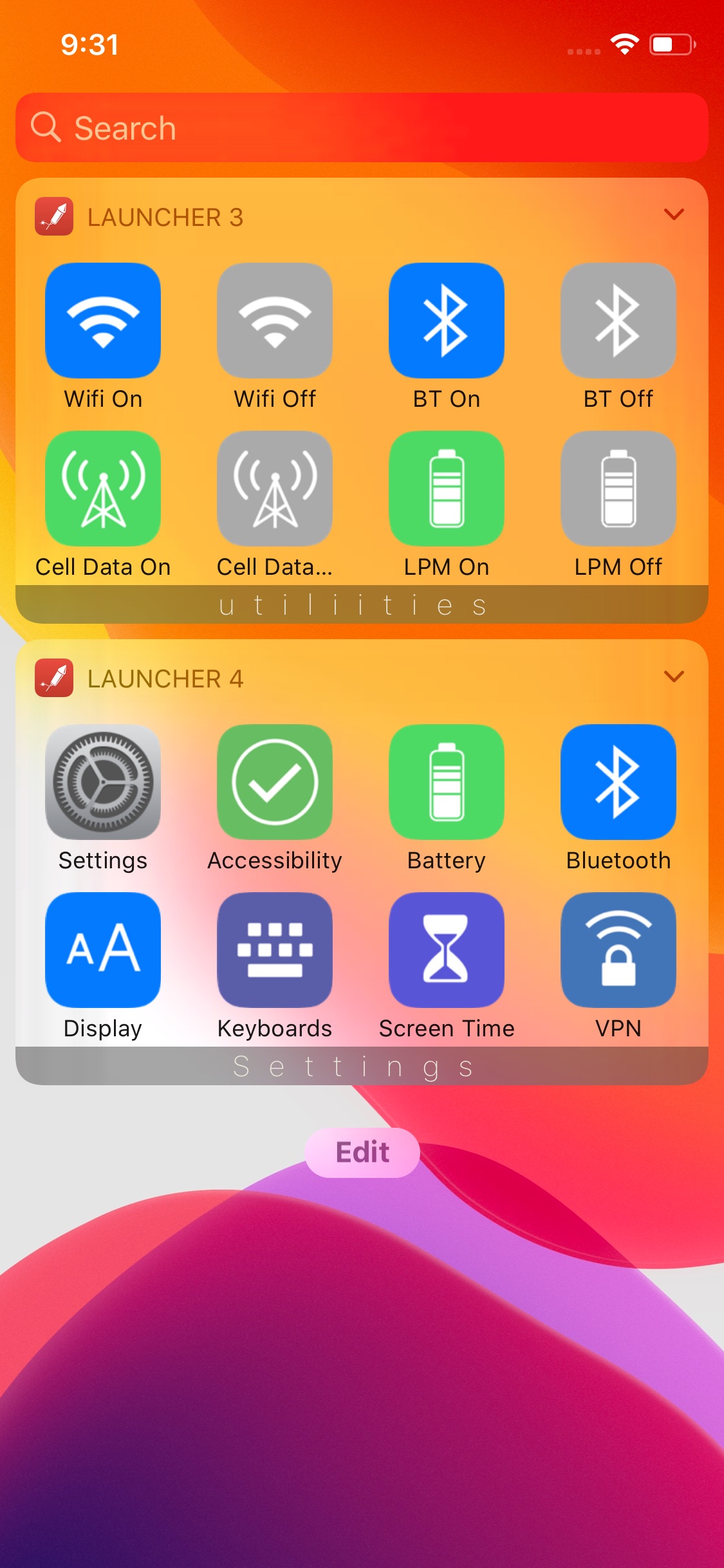Turn Bluetooth off via BT Off

click(618, 321)
